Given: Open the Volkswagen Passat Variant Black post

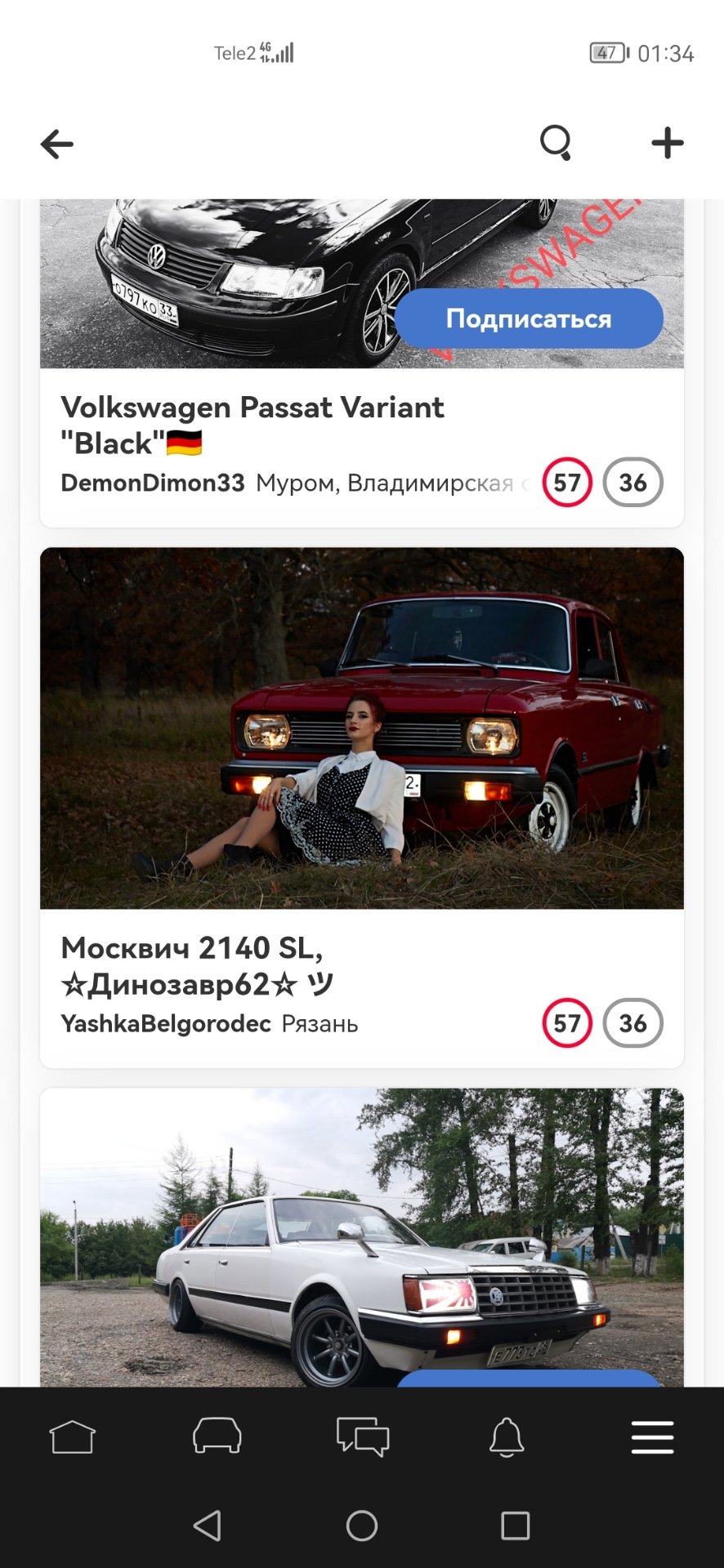Looking at the screenshot, I should pos(253,425).
